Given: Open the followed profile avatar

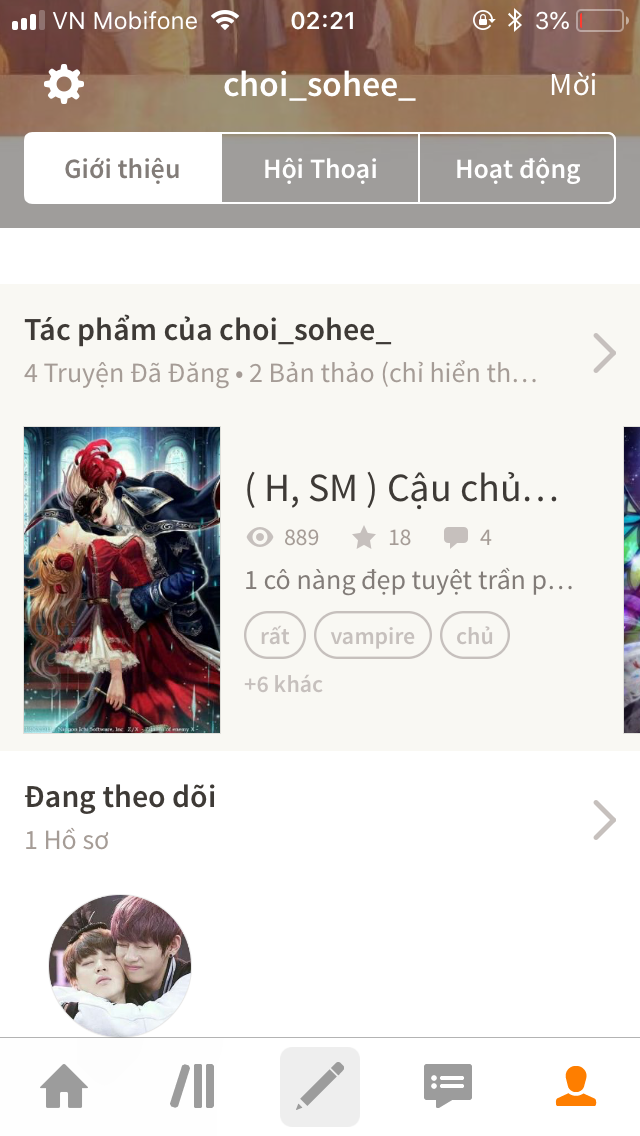Looking at the screenshot, I should click(x=120, y=965).
